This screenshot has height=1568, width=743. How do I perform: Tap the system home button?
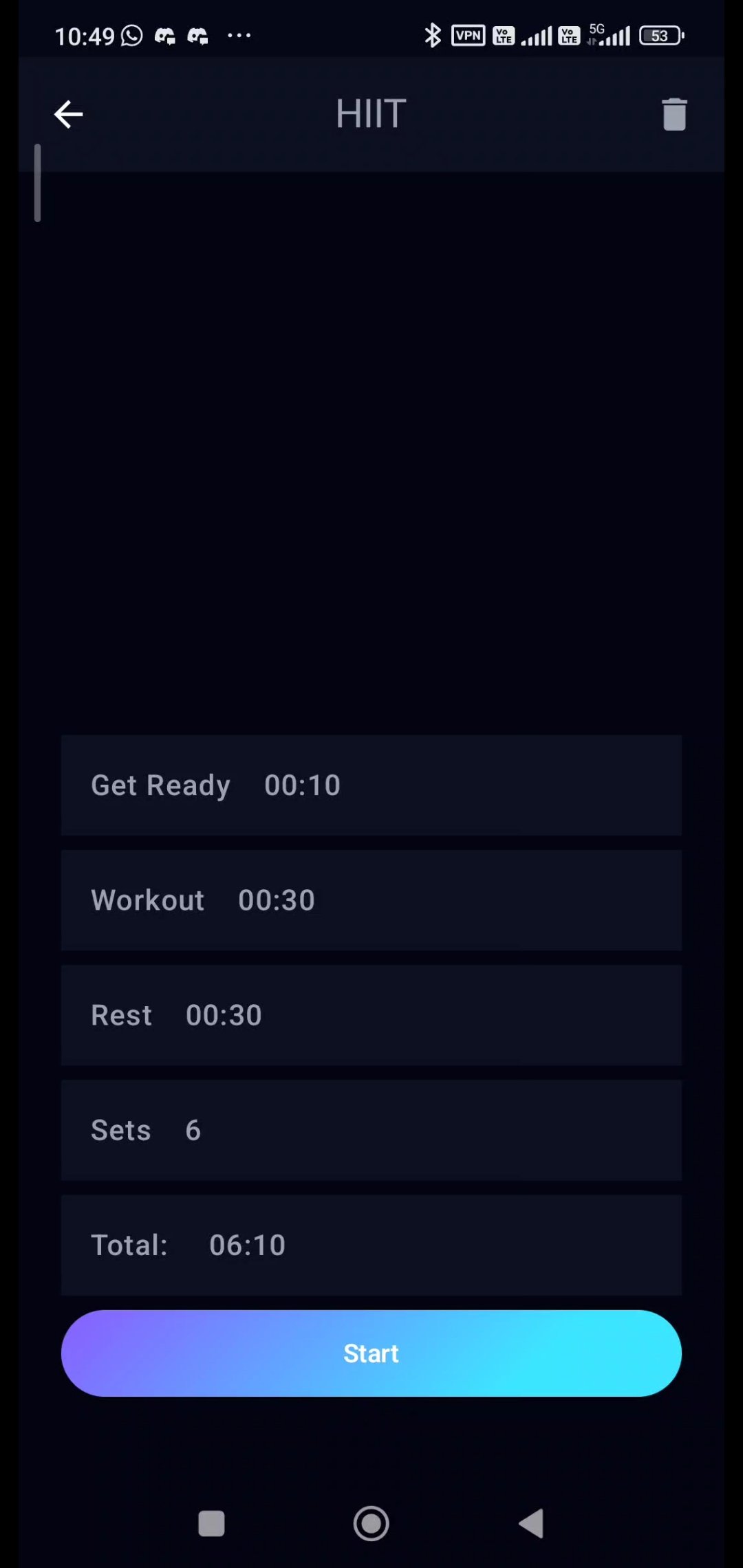371,1523
